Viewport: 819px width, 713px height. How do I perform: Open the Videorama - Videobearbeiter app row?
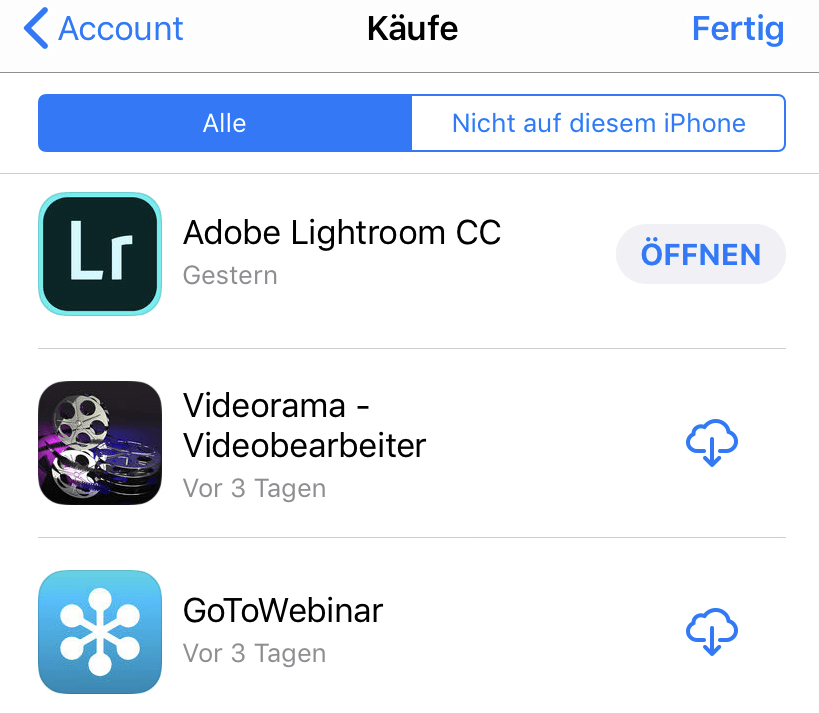[305, 443]
